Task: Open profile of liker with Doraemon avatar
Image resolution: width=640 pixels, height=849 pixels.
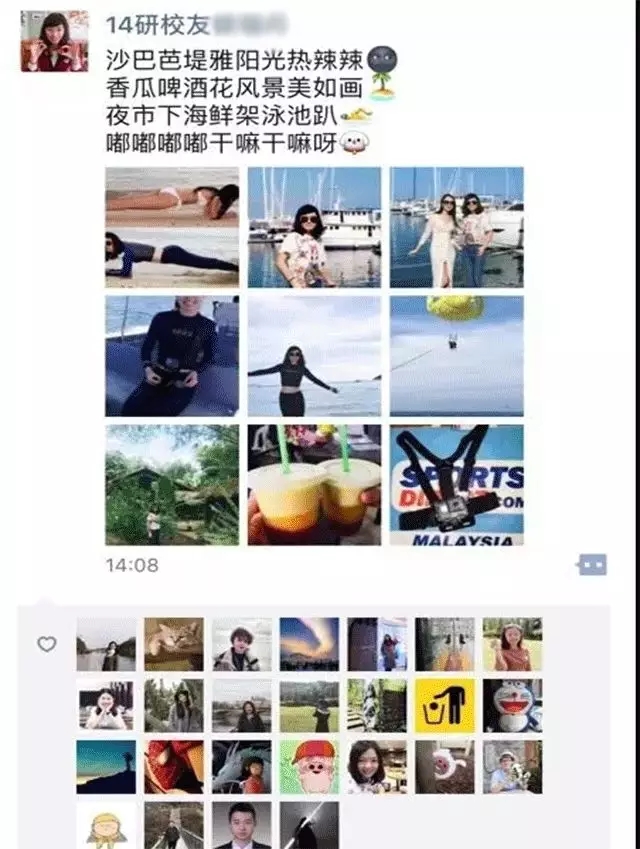Action: point(513,706)
